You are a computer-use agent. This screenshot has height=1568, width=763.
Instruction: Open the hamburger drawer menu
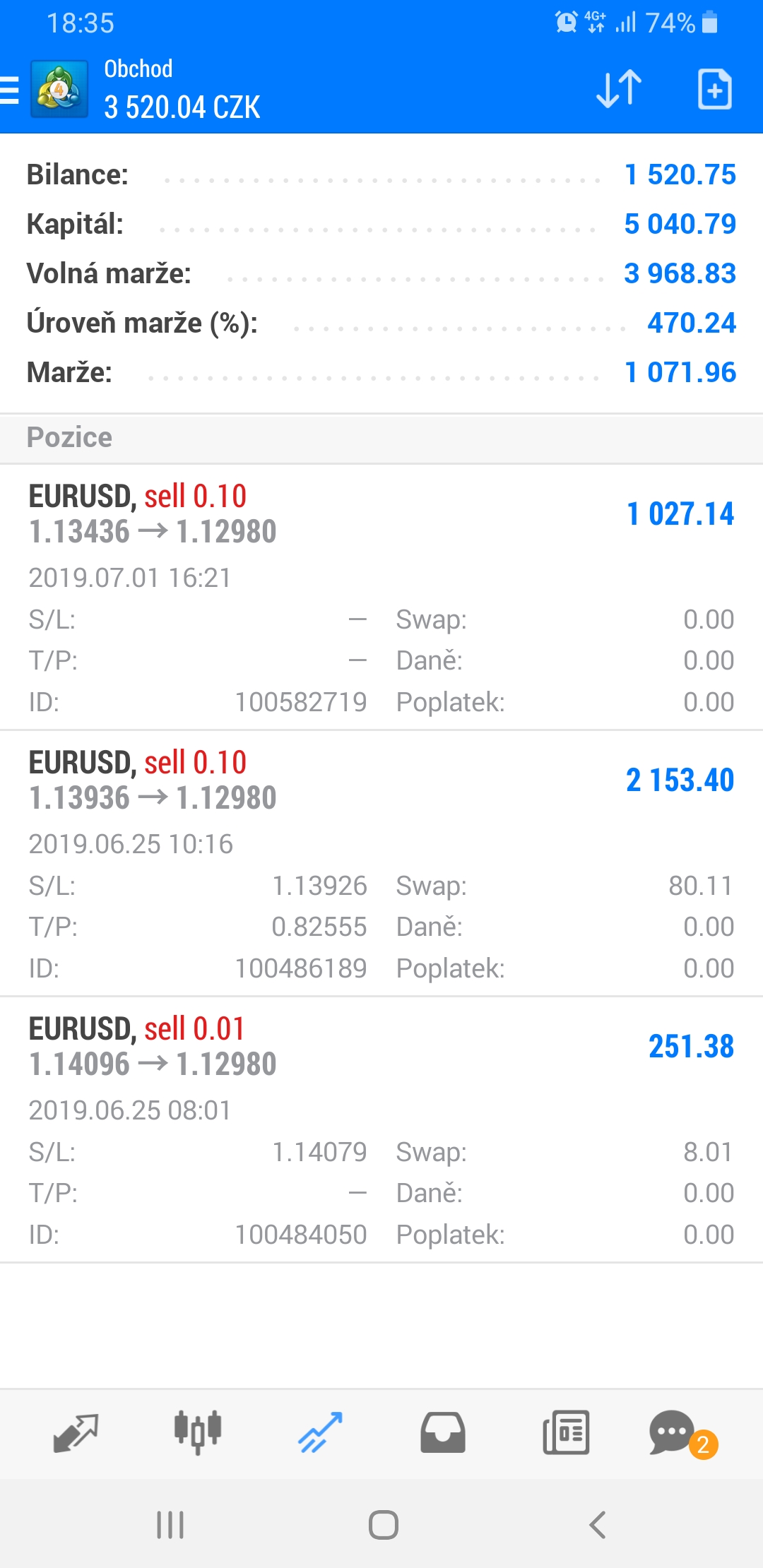8,90
